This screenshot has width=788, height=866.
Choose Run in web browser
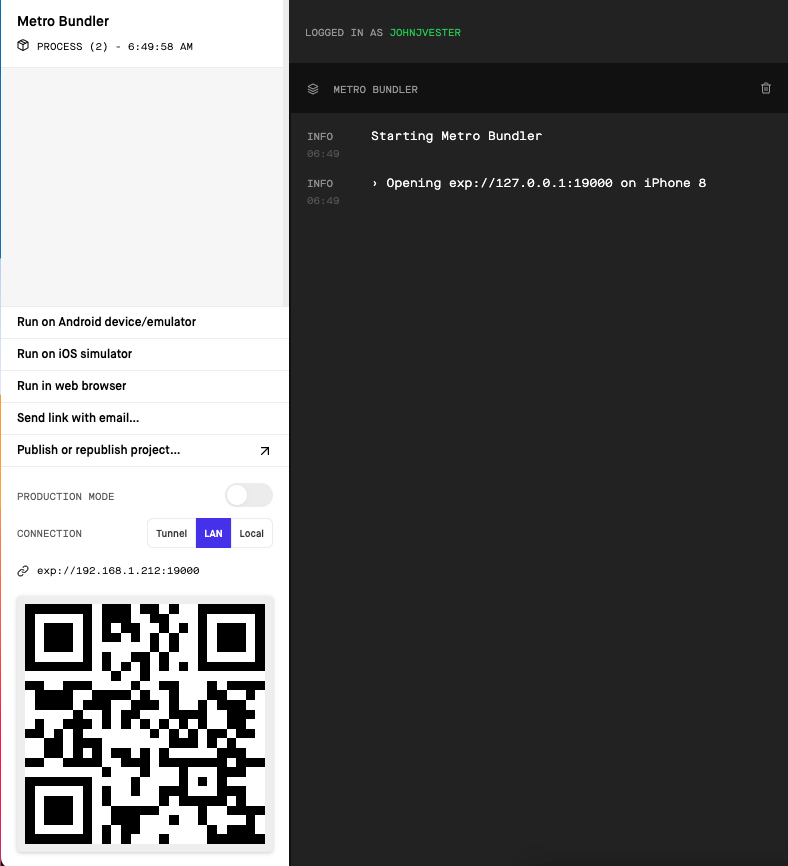click(72, 386)
